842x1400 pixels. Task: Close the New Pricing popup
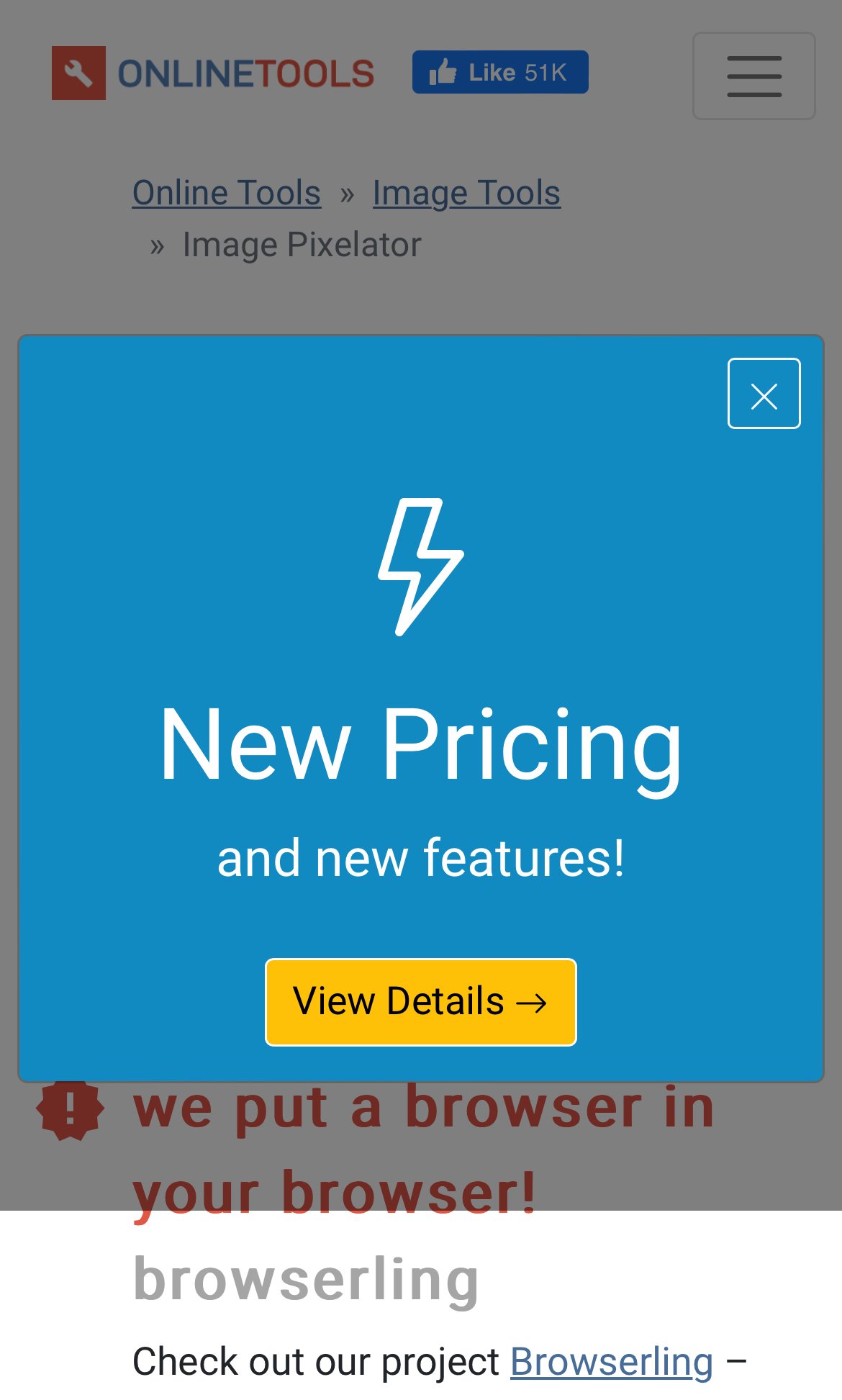coord(764,394)
